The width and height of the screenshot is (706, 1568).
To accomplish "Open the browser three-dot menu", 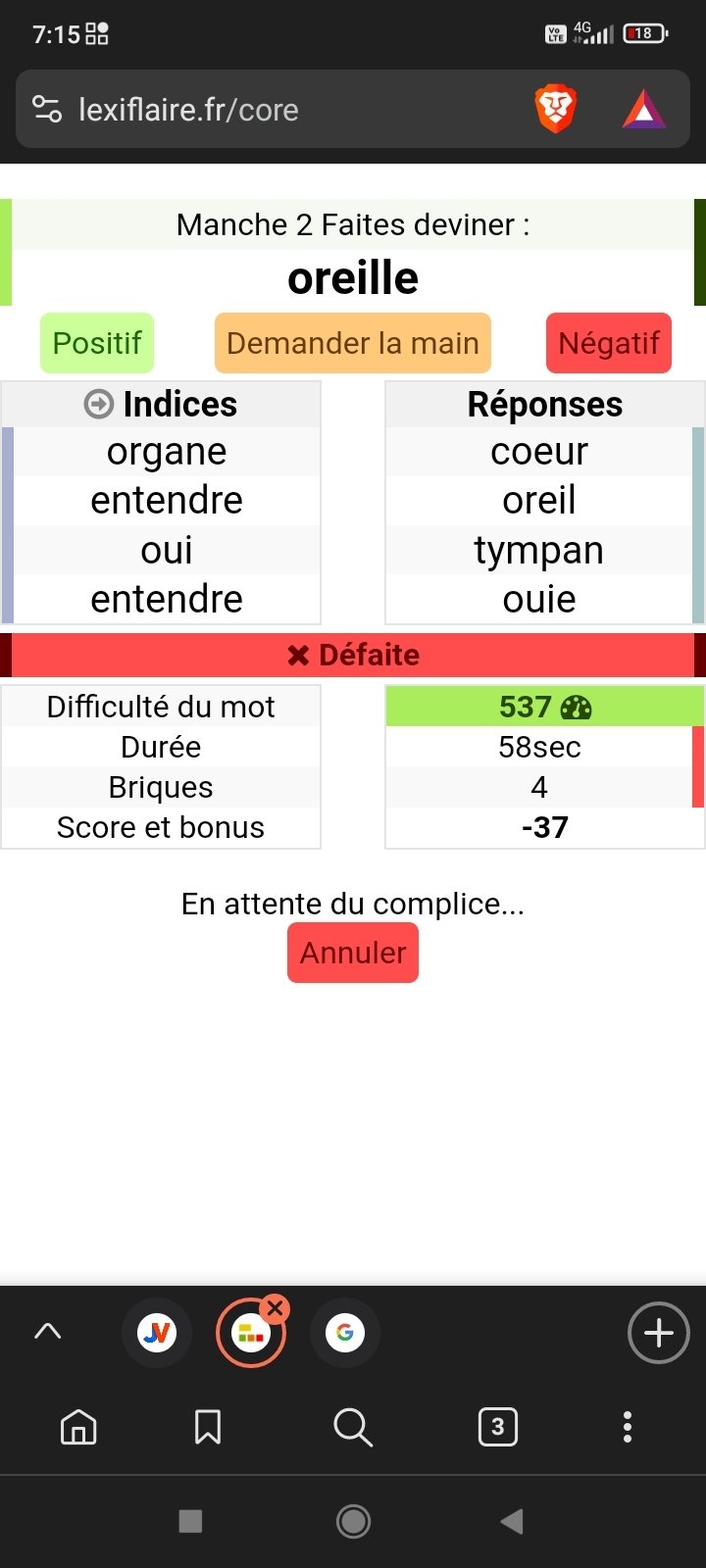I will point(628,1427).
